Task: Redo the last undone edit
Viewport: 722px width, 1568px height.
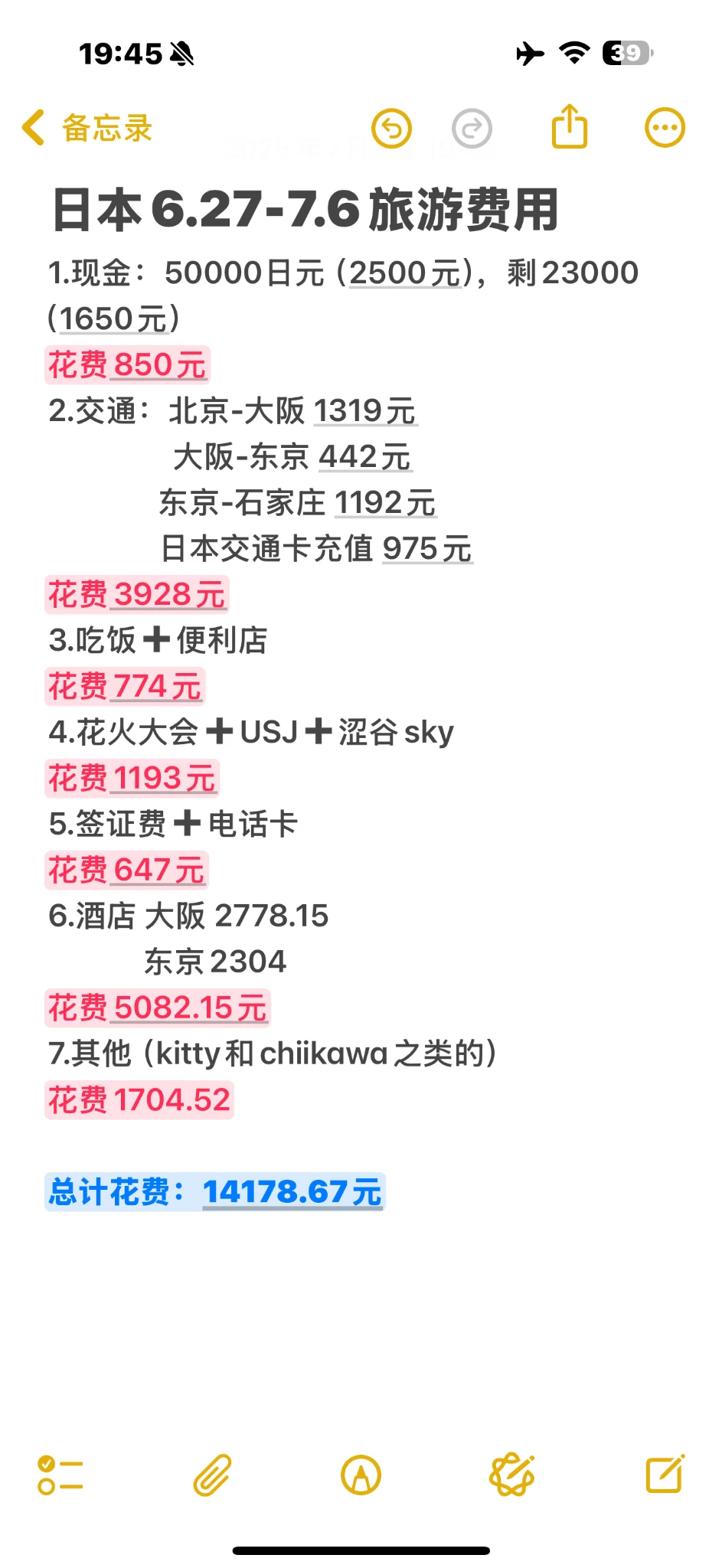Action: tap(472, 128)
